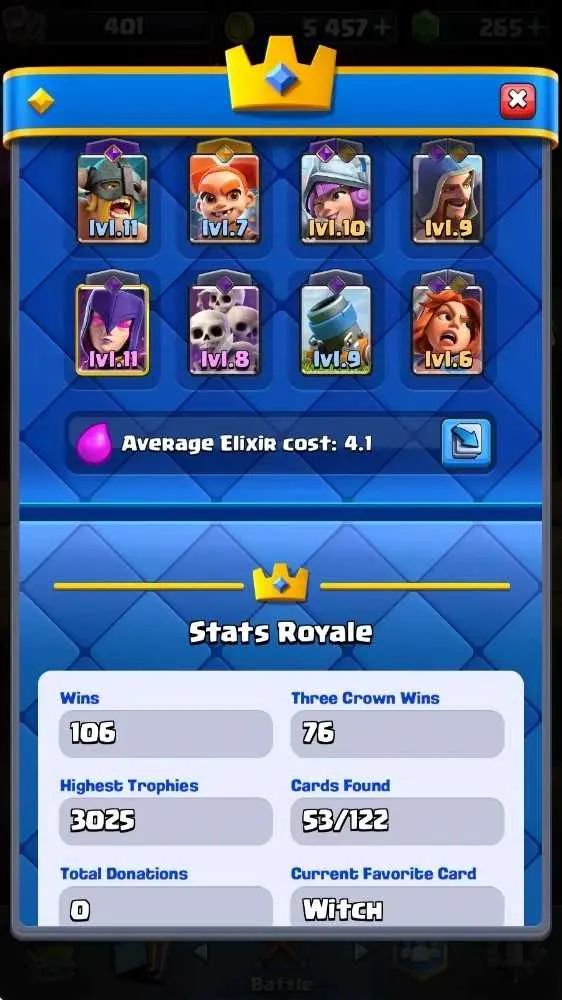View the level 8 Skeleton Army card
Image resolution: width=562 pixels, height=1000 pixels.
(225, 330)
